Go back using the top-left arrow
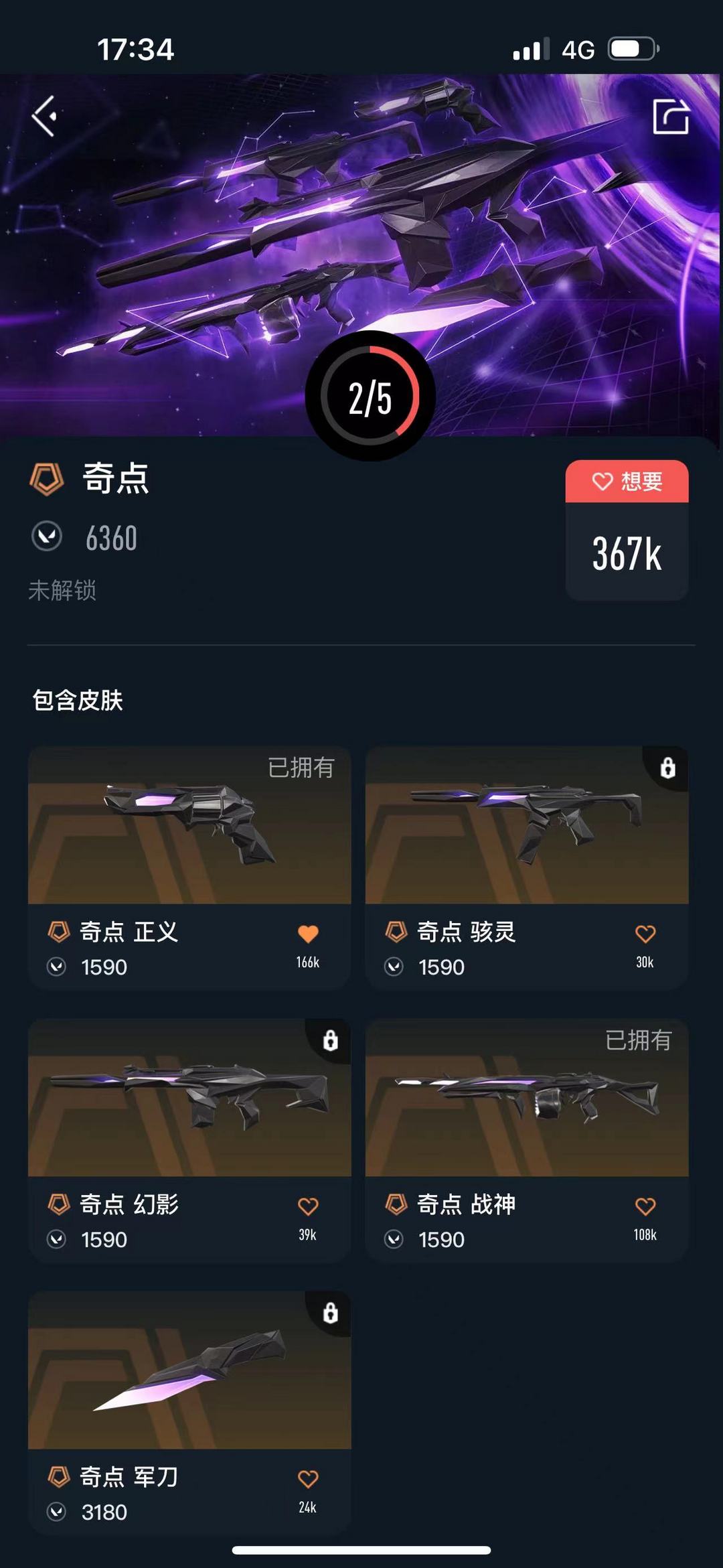 coord(44,117)
